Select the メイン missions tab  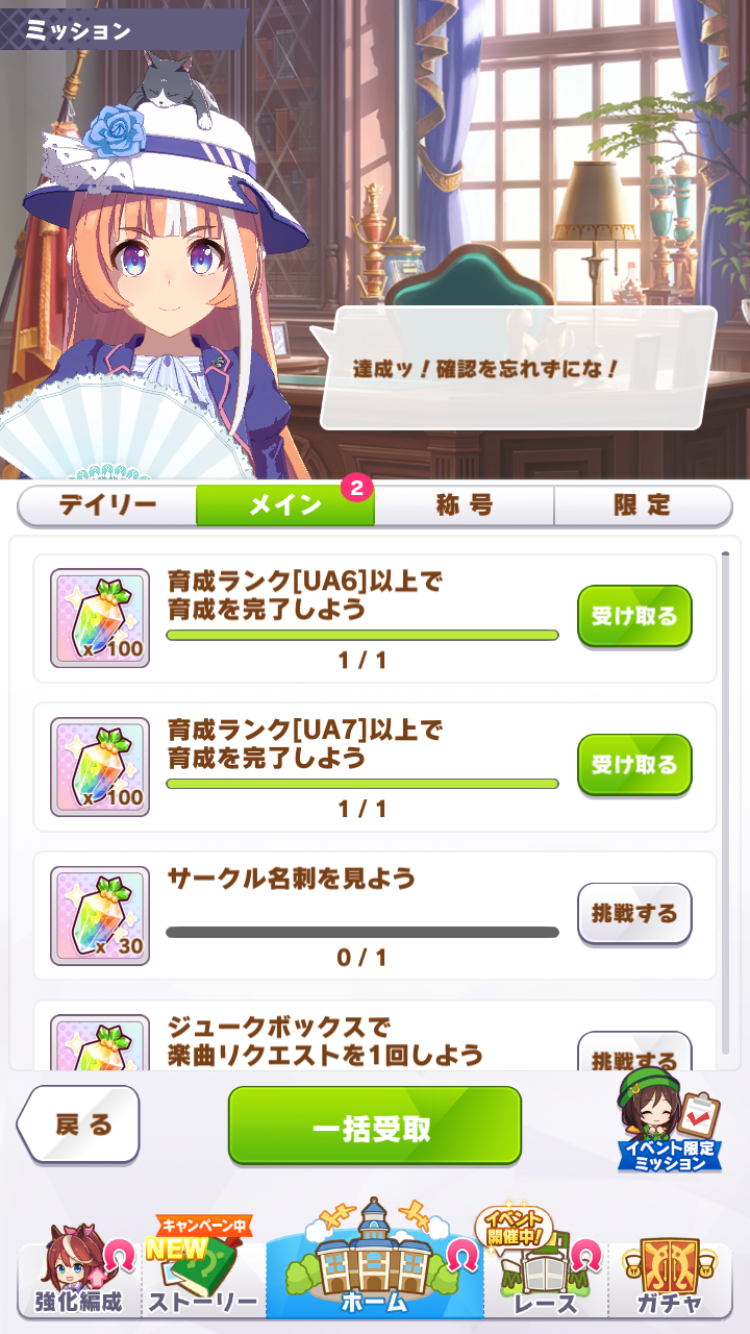point(285,505)
